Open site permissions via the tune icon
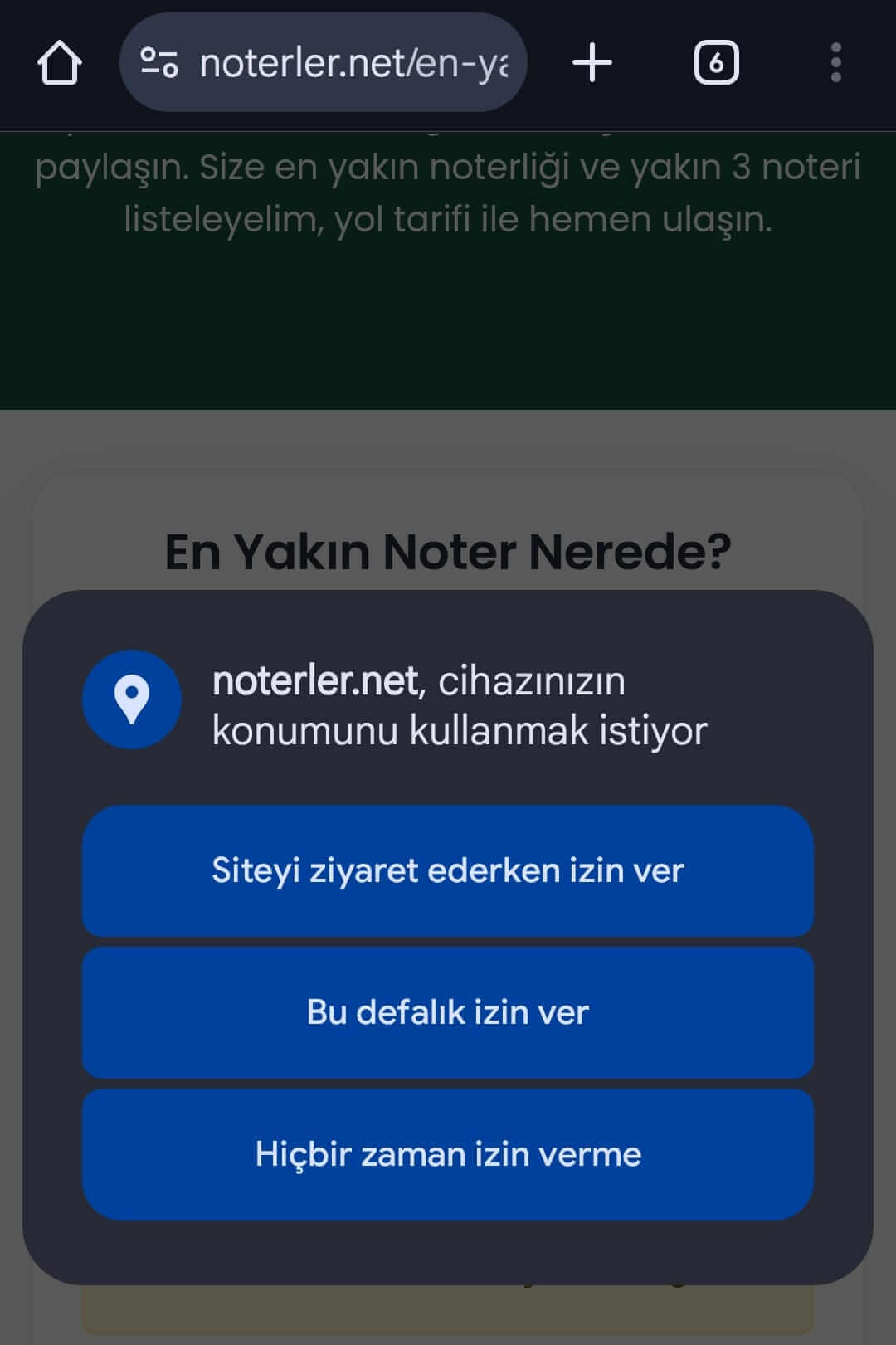Screen dimensions: 896x1345 click(159, 63)
